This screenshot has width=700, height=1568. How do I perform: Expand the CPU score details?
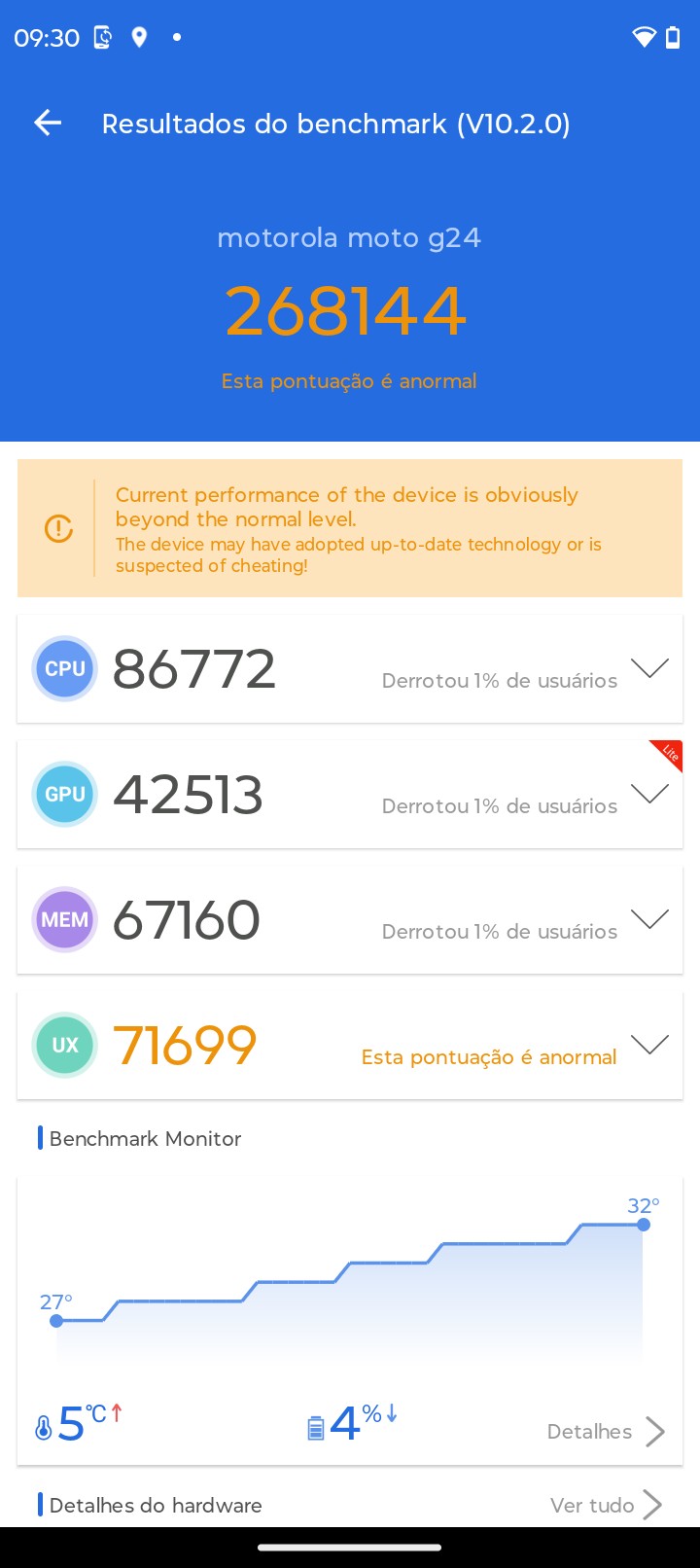point(649,668)
